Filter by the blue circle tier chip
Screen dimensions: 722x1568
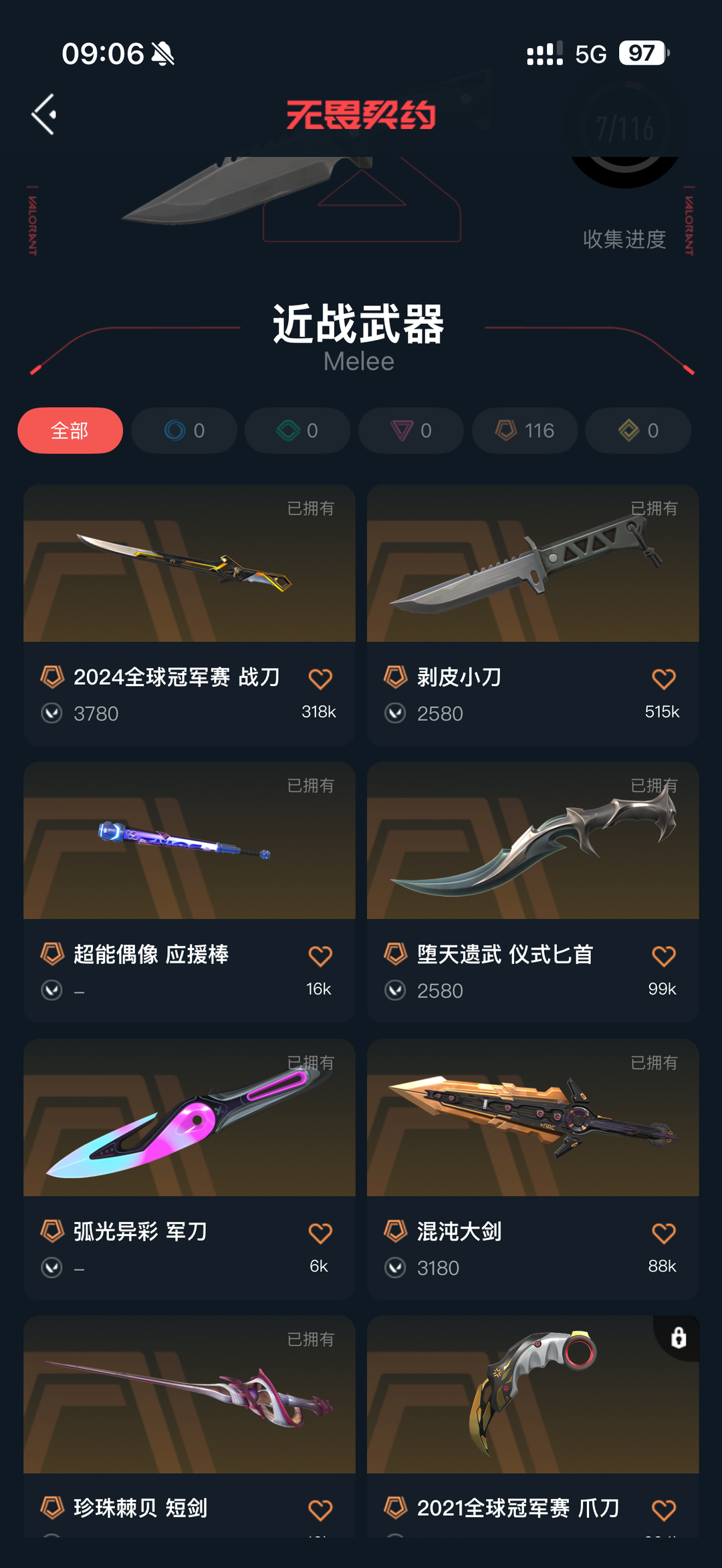(x=185, y=430)
